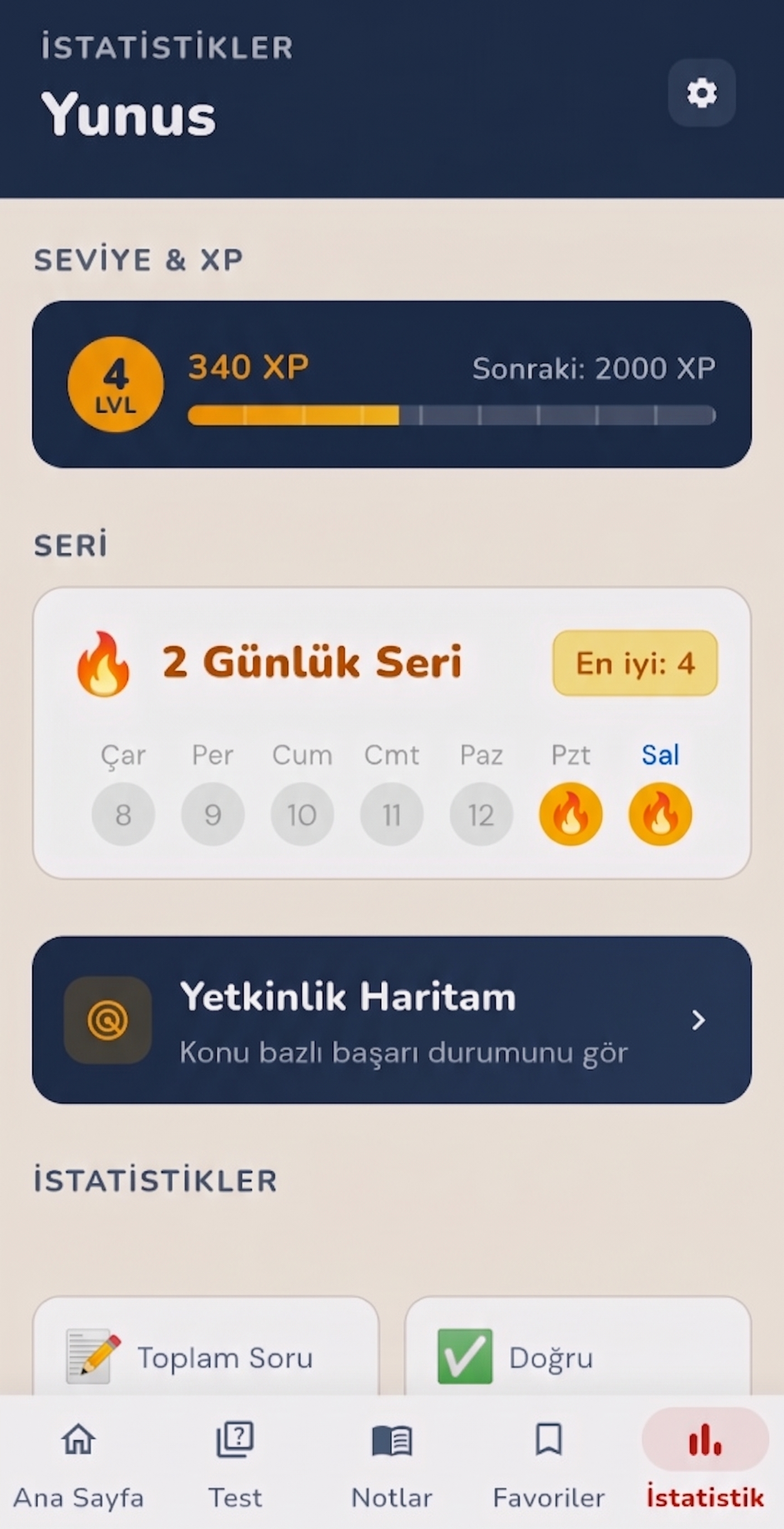Toggle Tuesday's flame streak marker under Sal
Image resolution: width=784 pixels, height=1529 pixels.
click(660, 813)
